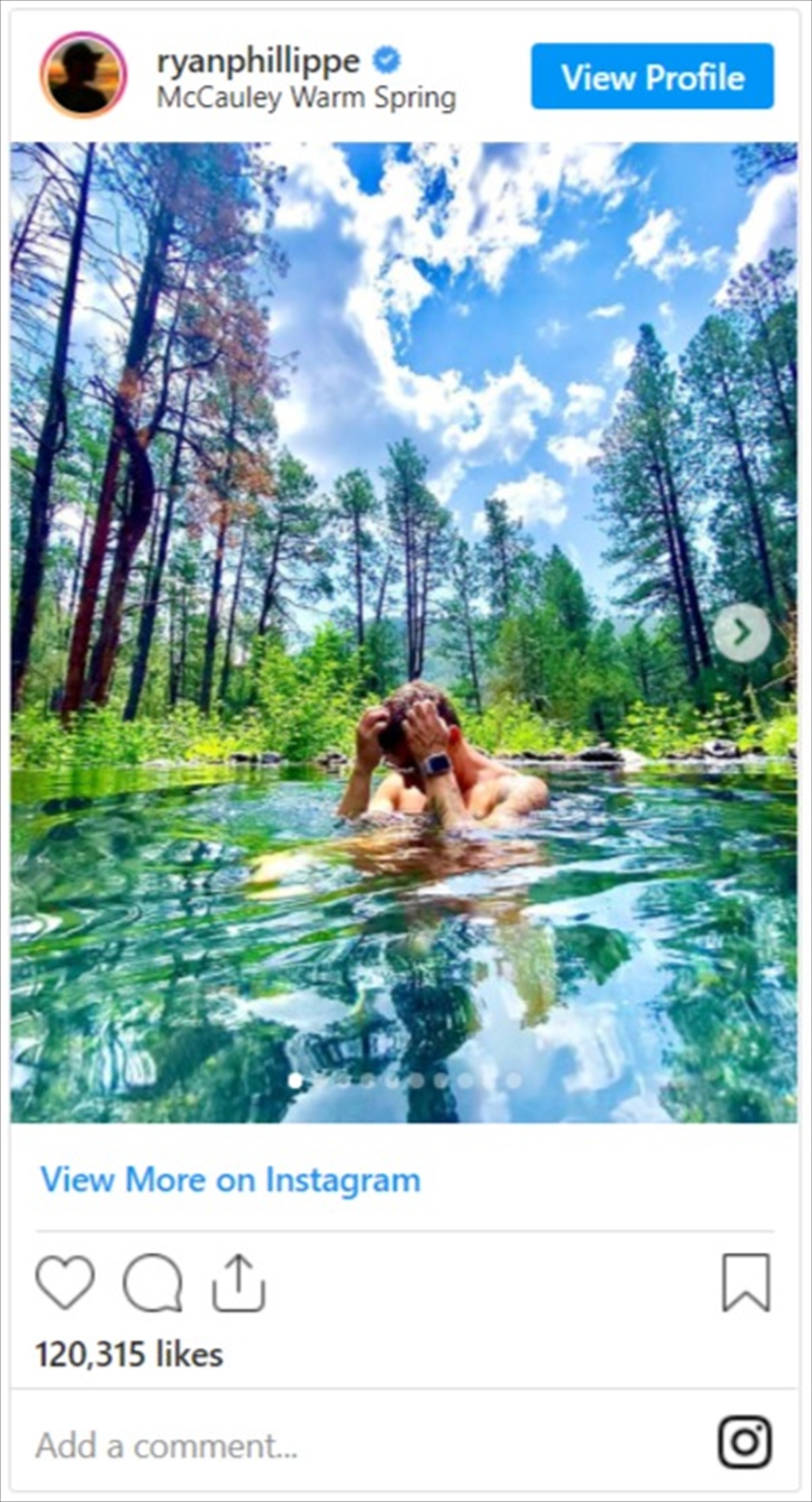Like this post with the heart icon
Image resolution: width=812 pixels, height=1502 pixels.
click(65, 1283)
